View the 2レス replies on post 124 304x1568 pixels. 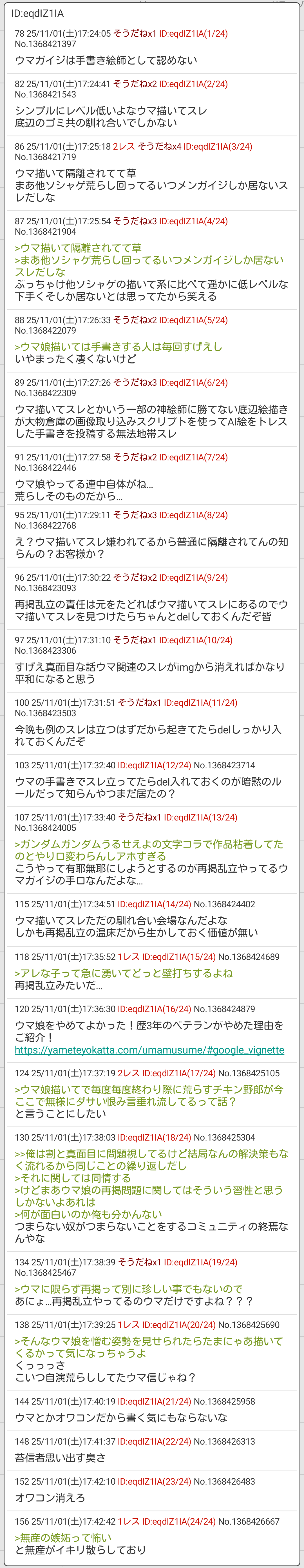(x=128, y=1073)
